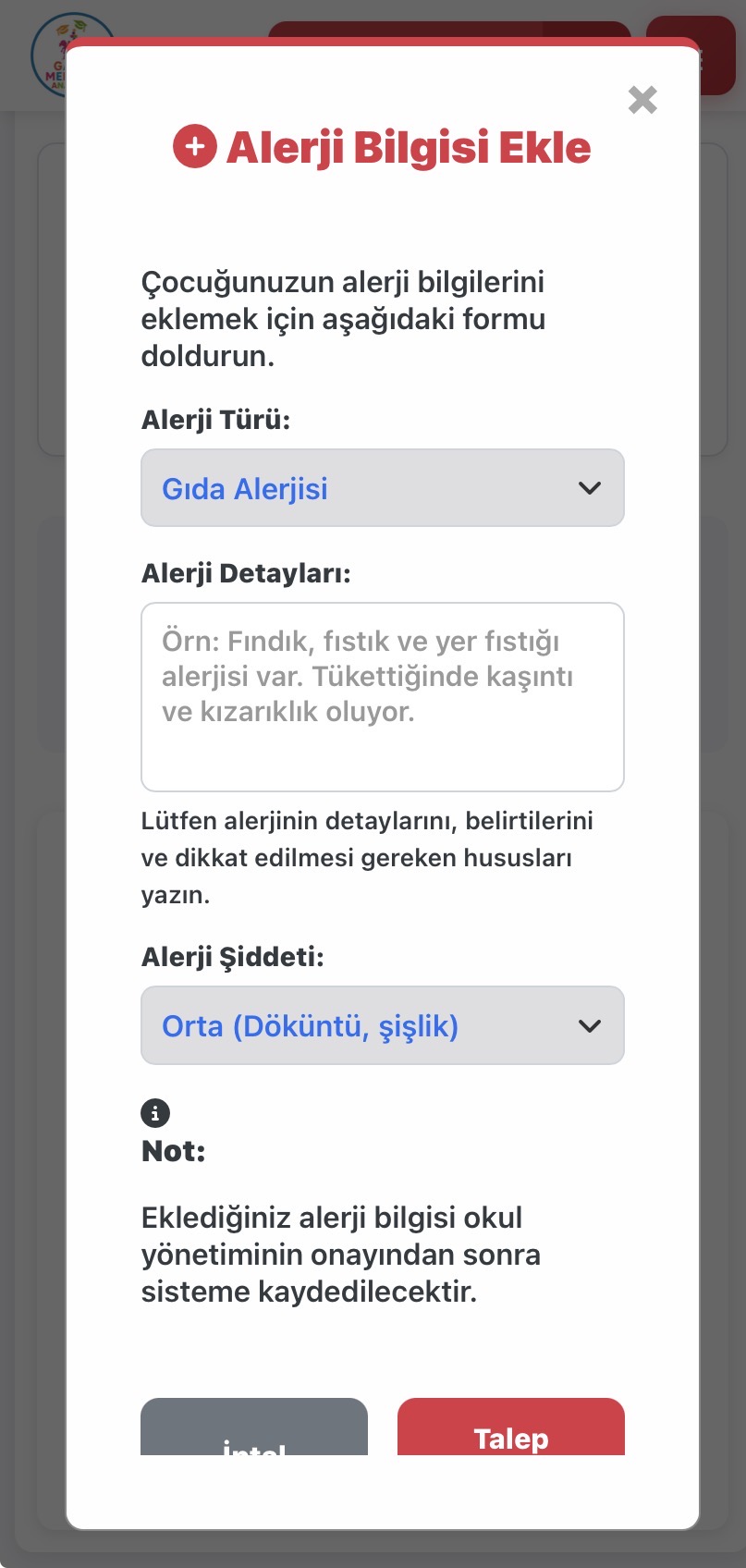
Task: Click the form instruction paragraph at the top
Action: pos(344,318)
